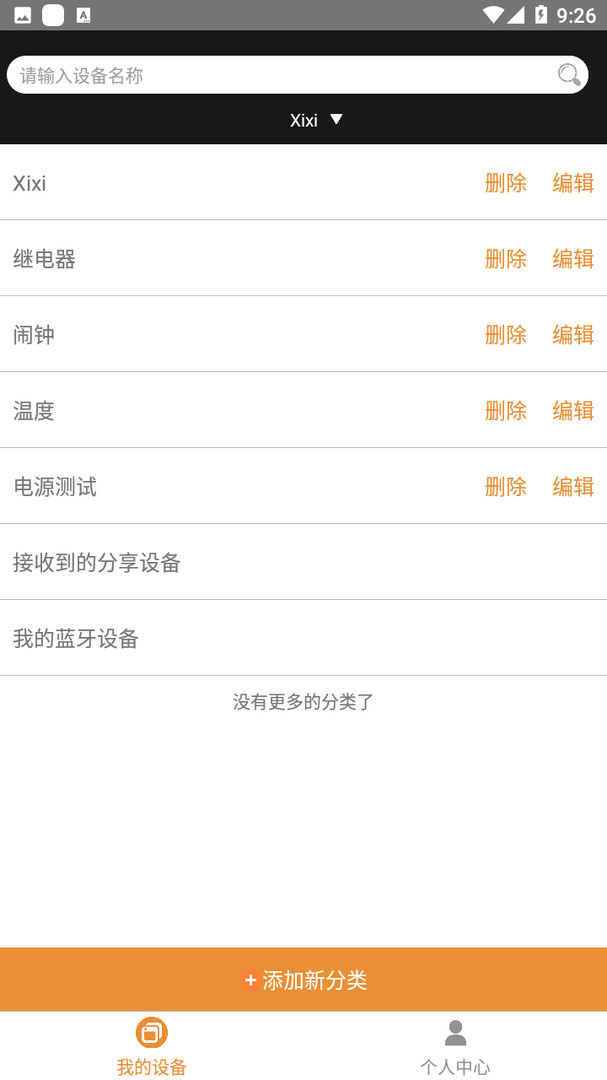Select the 温度 category row

click(x=200, y=411)
